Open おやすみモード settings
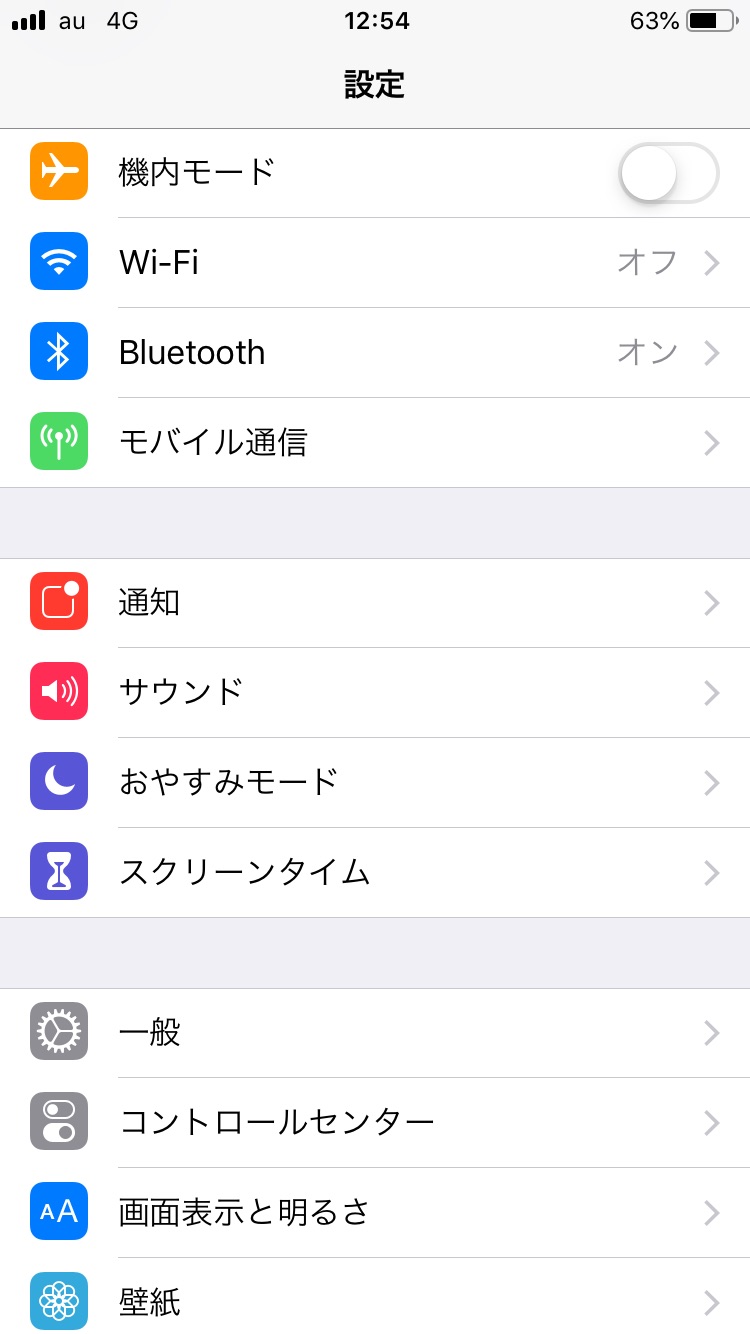 pos(375,783)
